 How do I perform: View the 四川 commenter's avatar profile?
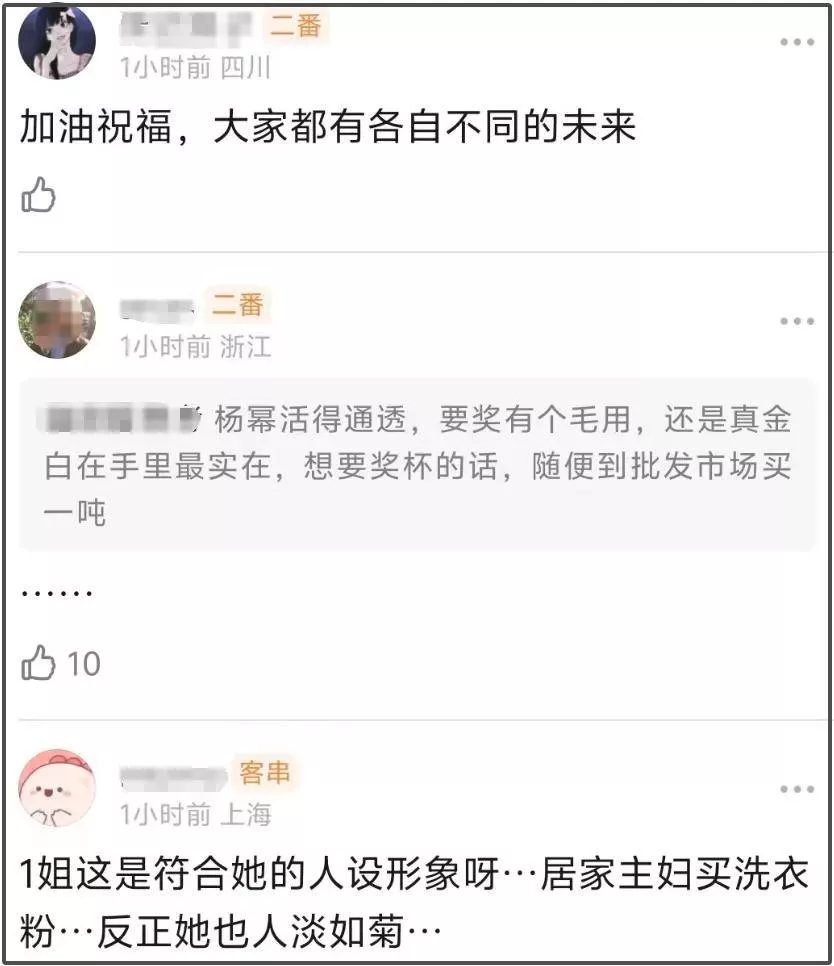click(57, 41)
